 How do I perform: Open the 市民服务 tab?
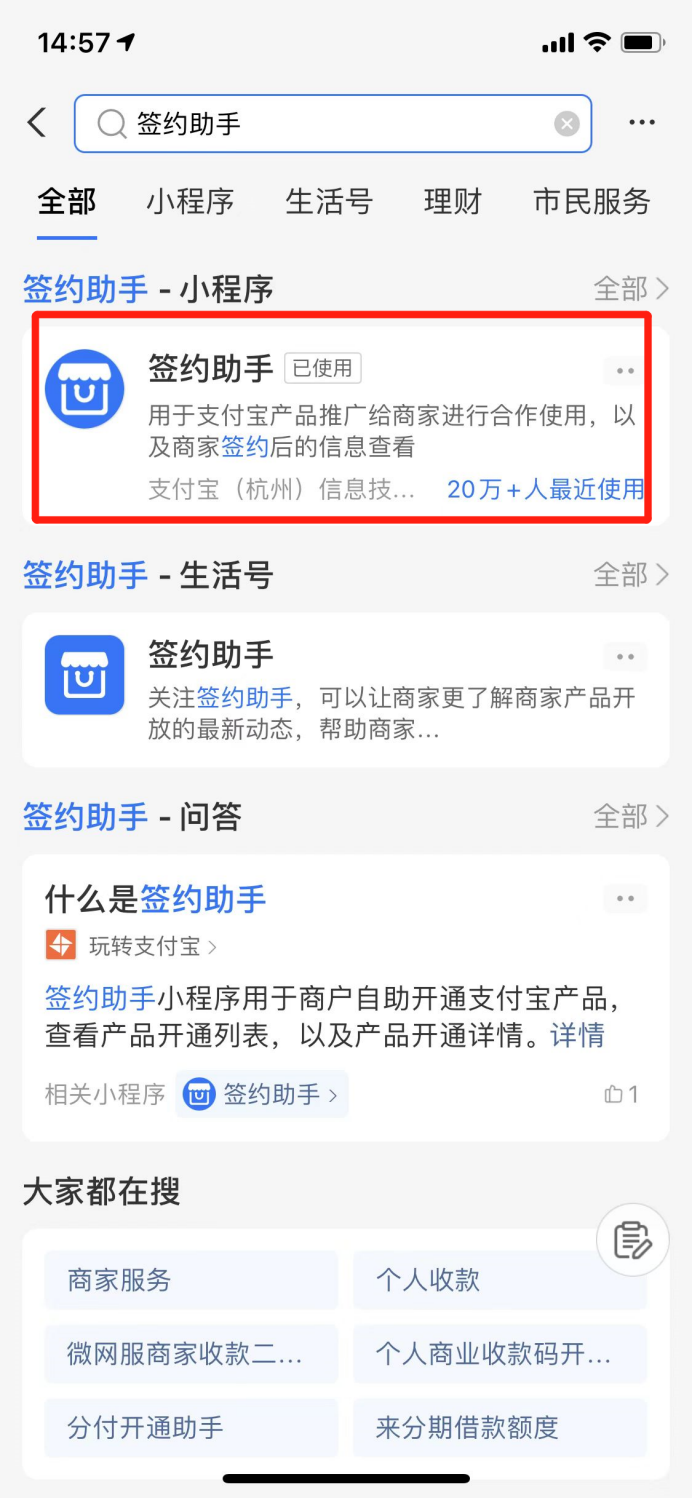(592, 202)
